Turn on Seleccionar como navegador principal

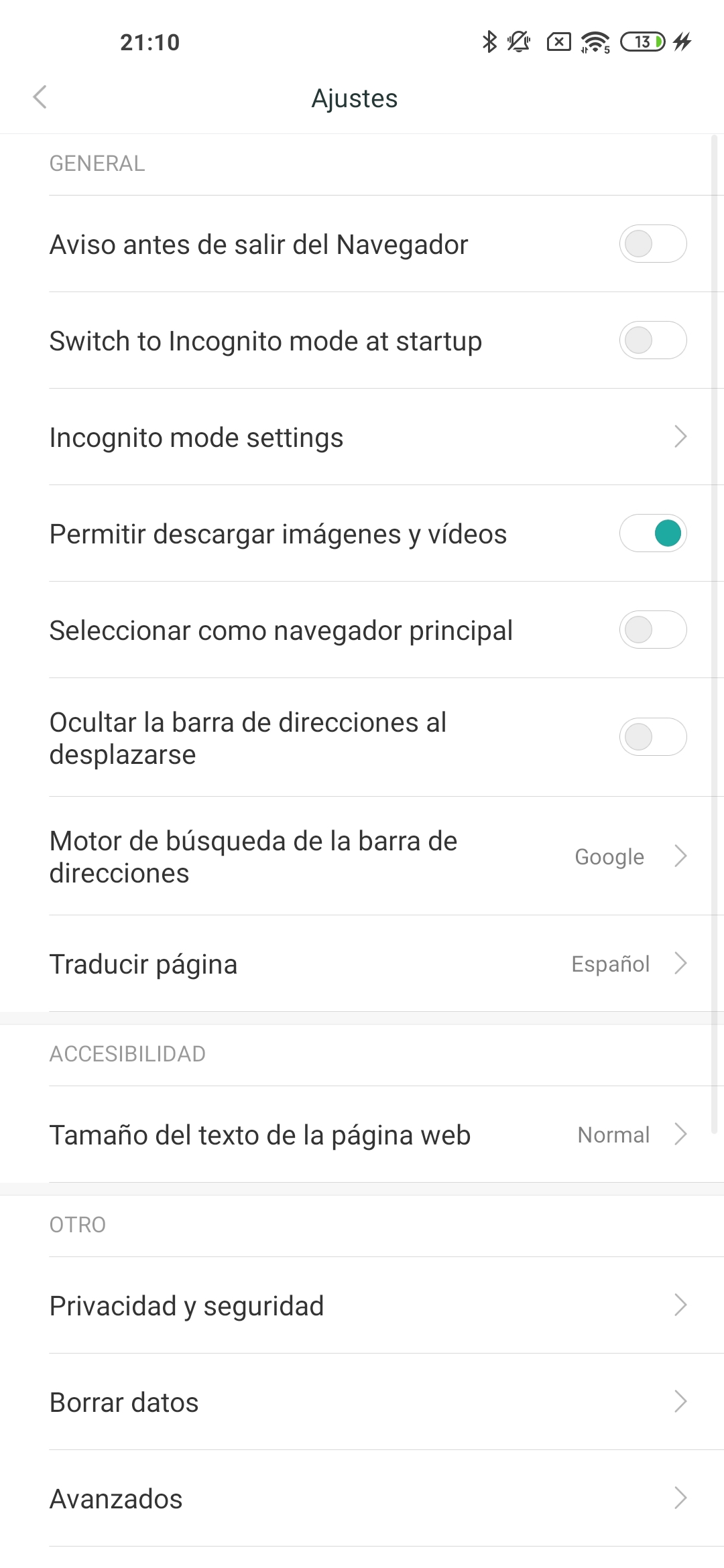point(652,630)
